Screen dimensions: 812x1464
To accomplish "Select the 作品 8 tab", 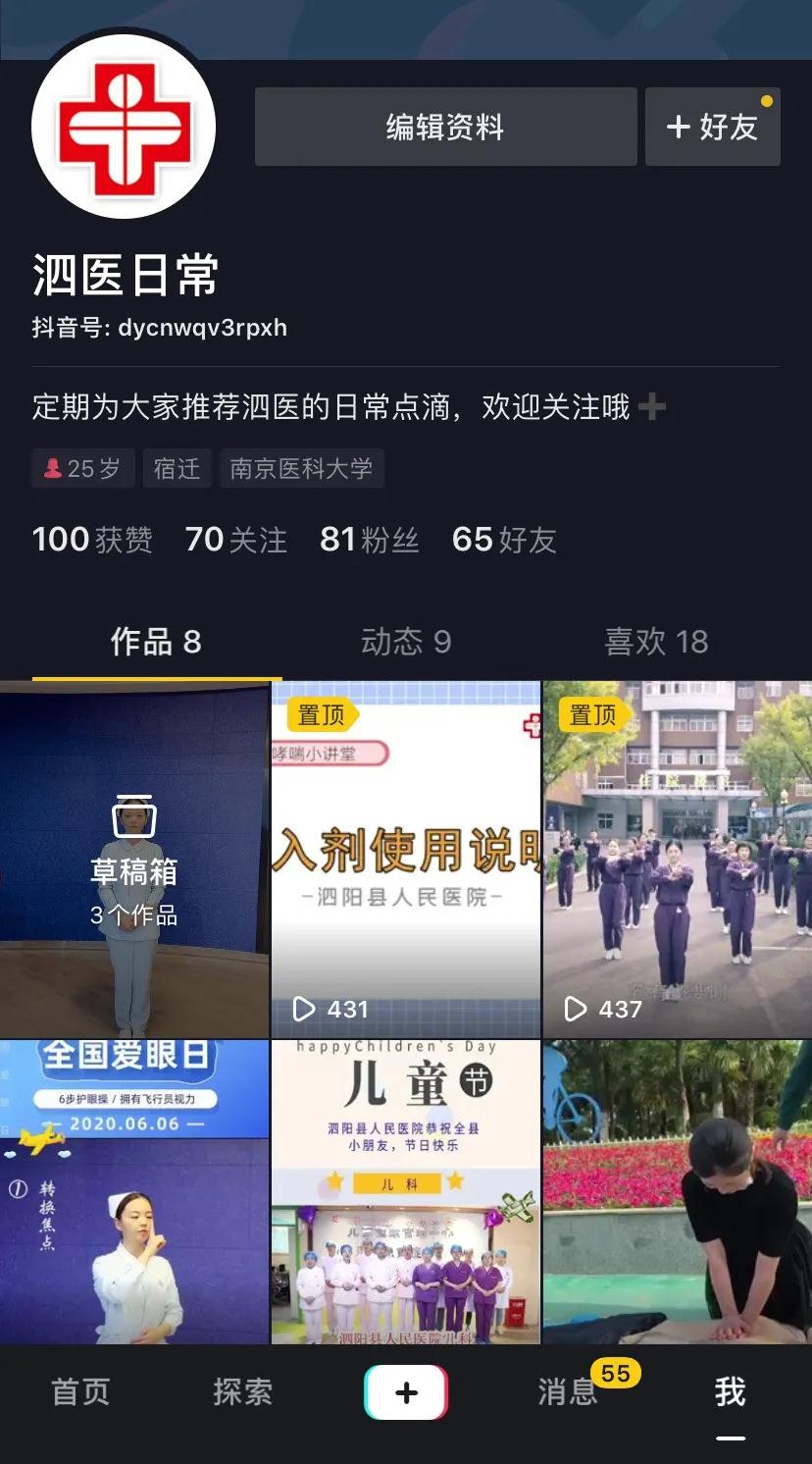I will [156, 642].
